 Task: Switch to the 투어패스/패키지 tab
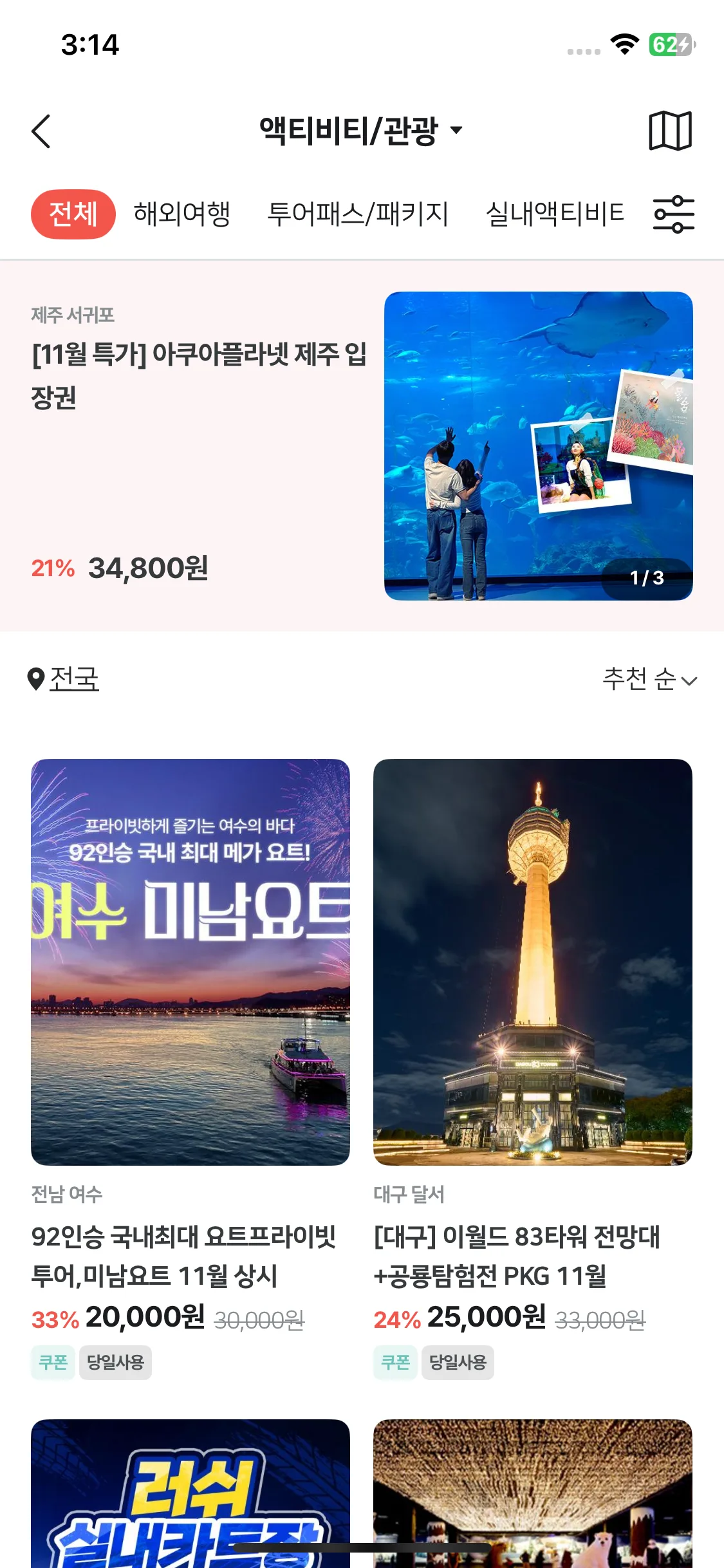coord(357,214)
